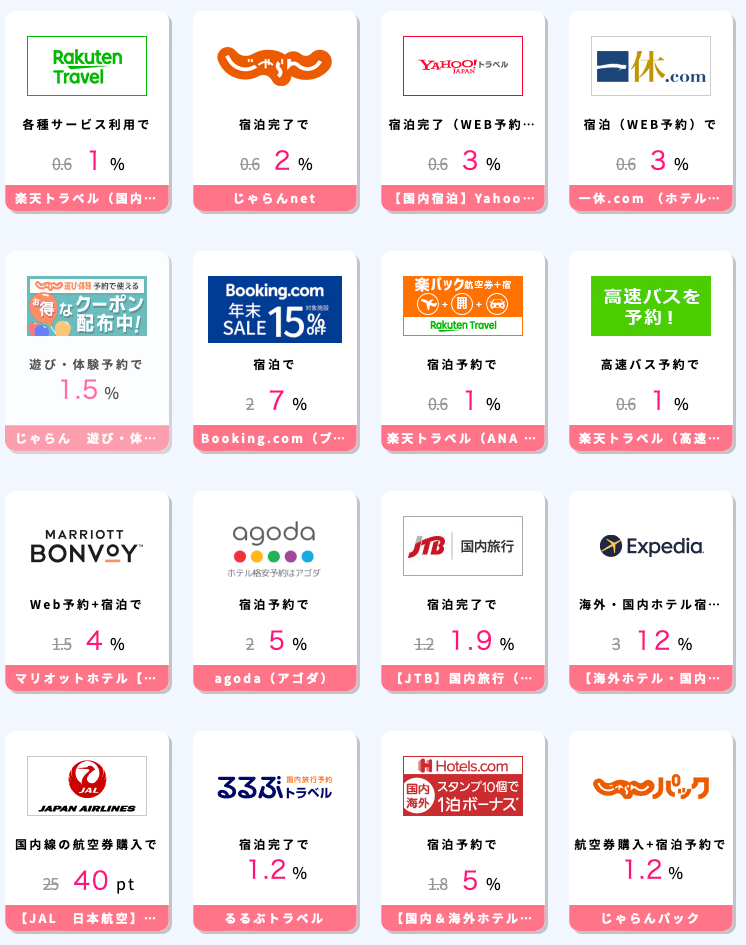Open the JTB 国内旅行 card
746x945 pixels.
pyautogui.click(x=463, y=590)
